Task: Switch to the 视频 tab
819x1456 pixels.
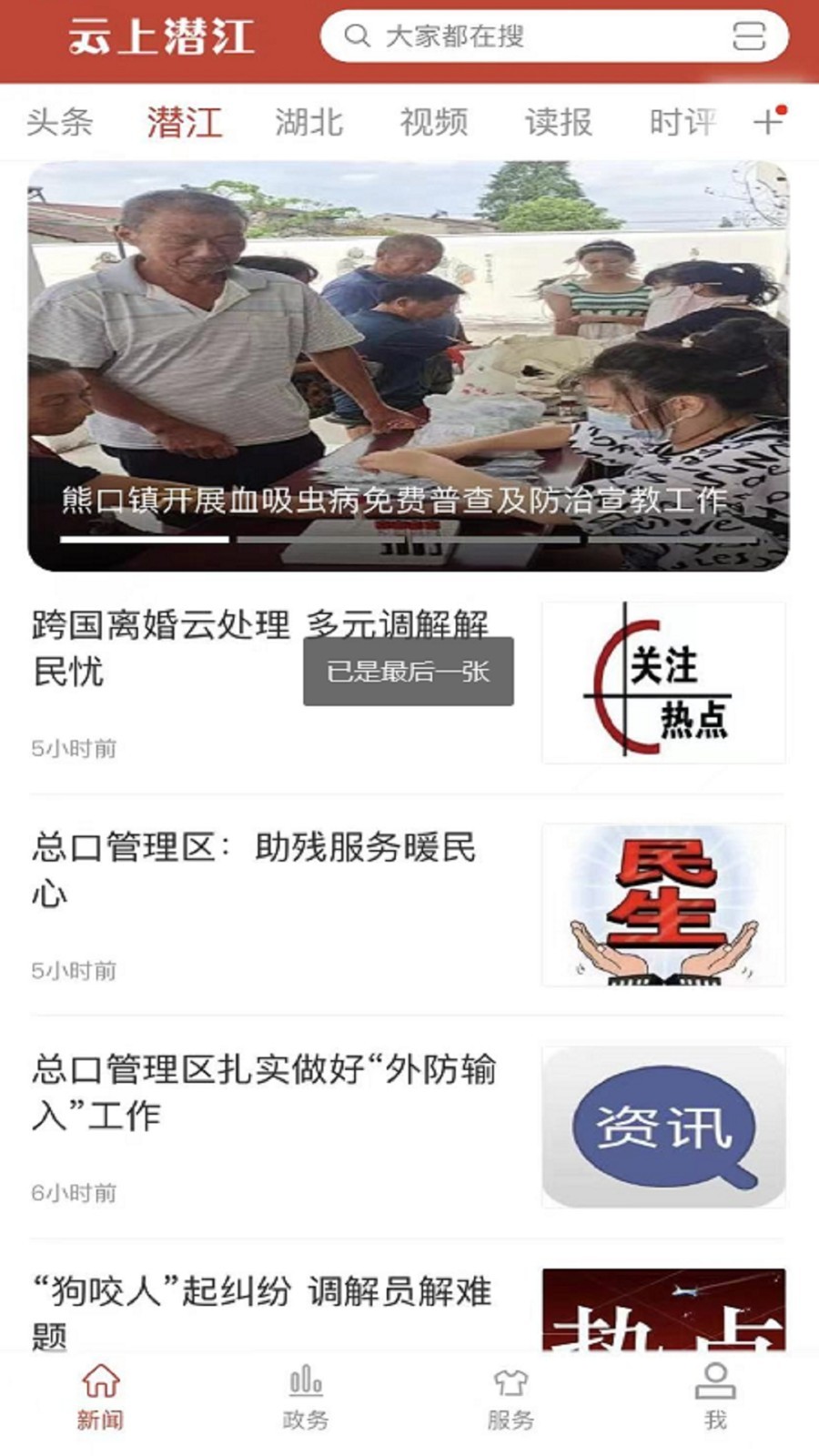Action: (x=434, y=121)
